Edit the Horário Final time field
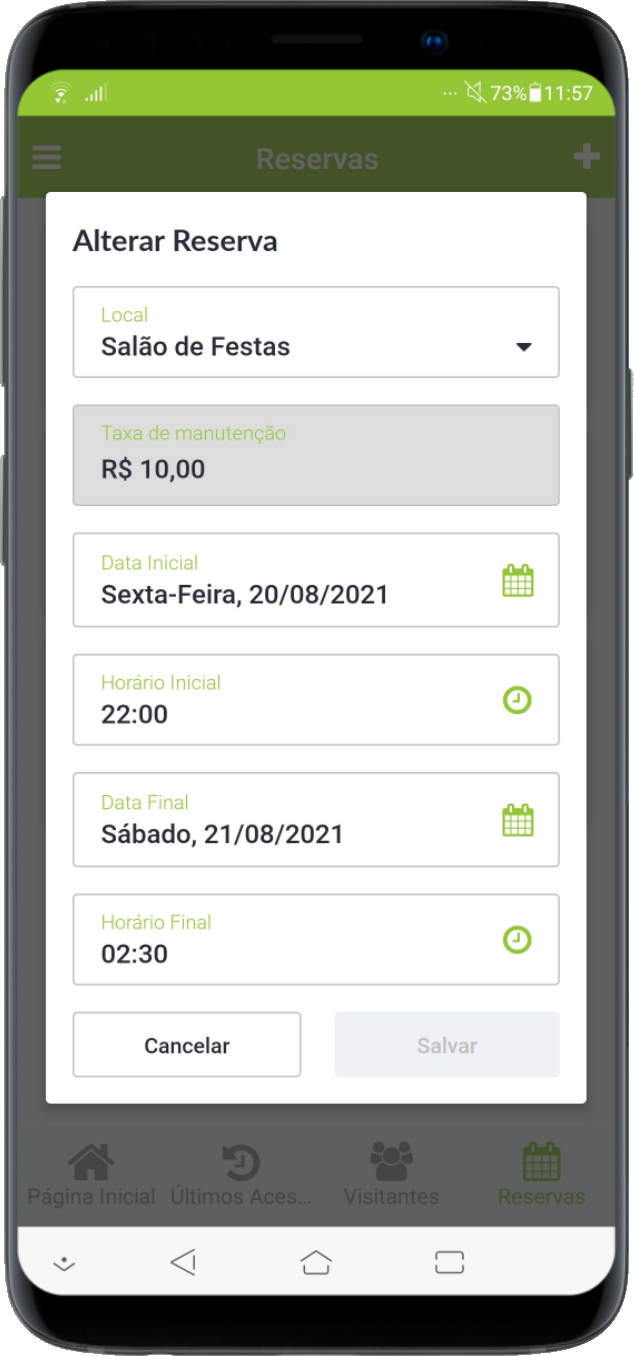Screen dimensions: 634x1356 (315, 940)
